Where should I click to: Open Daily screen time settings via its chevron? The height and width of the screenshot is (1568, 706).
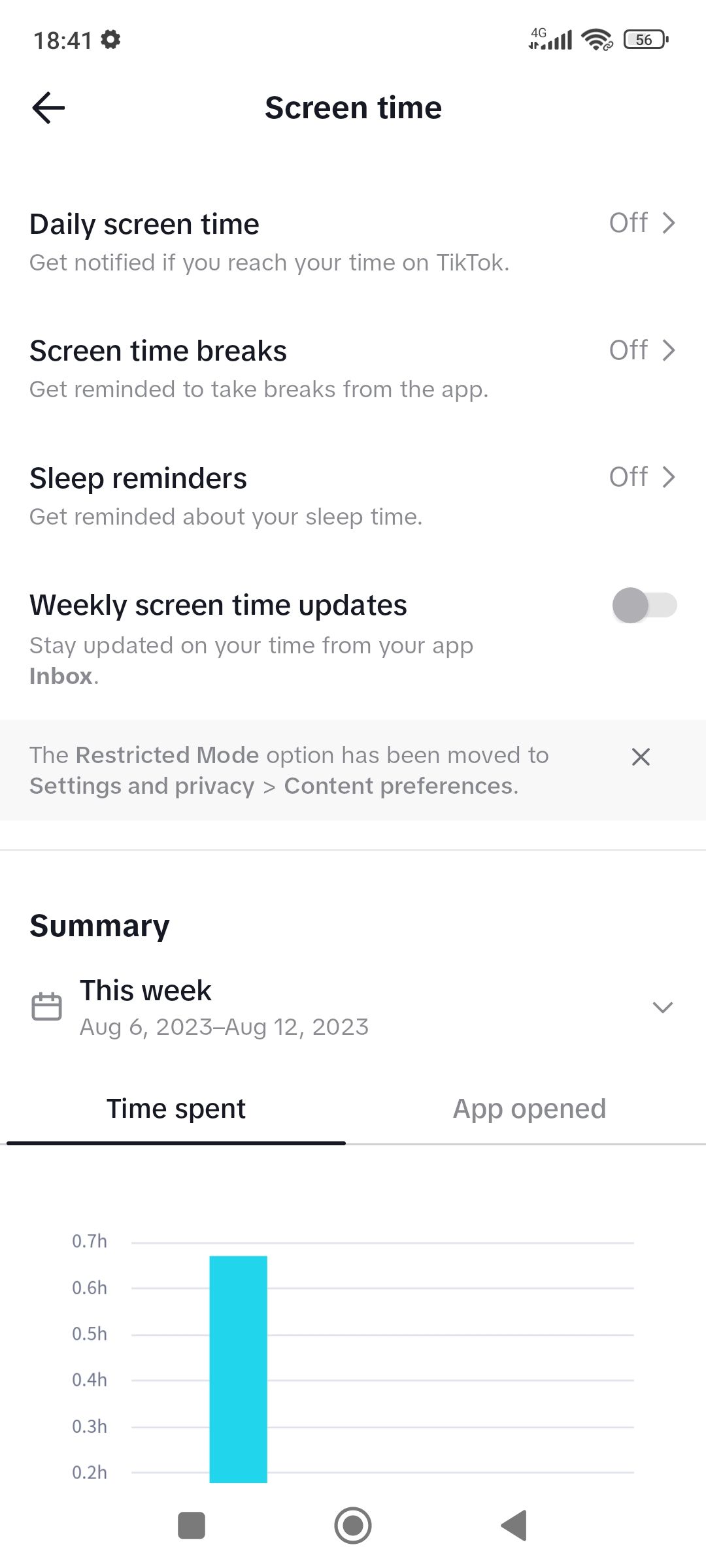(x=668, y=223)
